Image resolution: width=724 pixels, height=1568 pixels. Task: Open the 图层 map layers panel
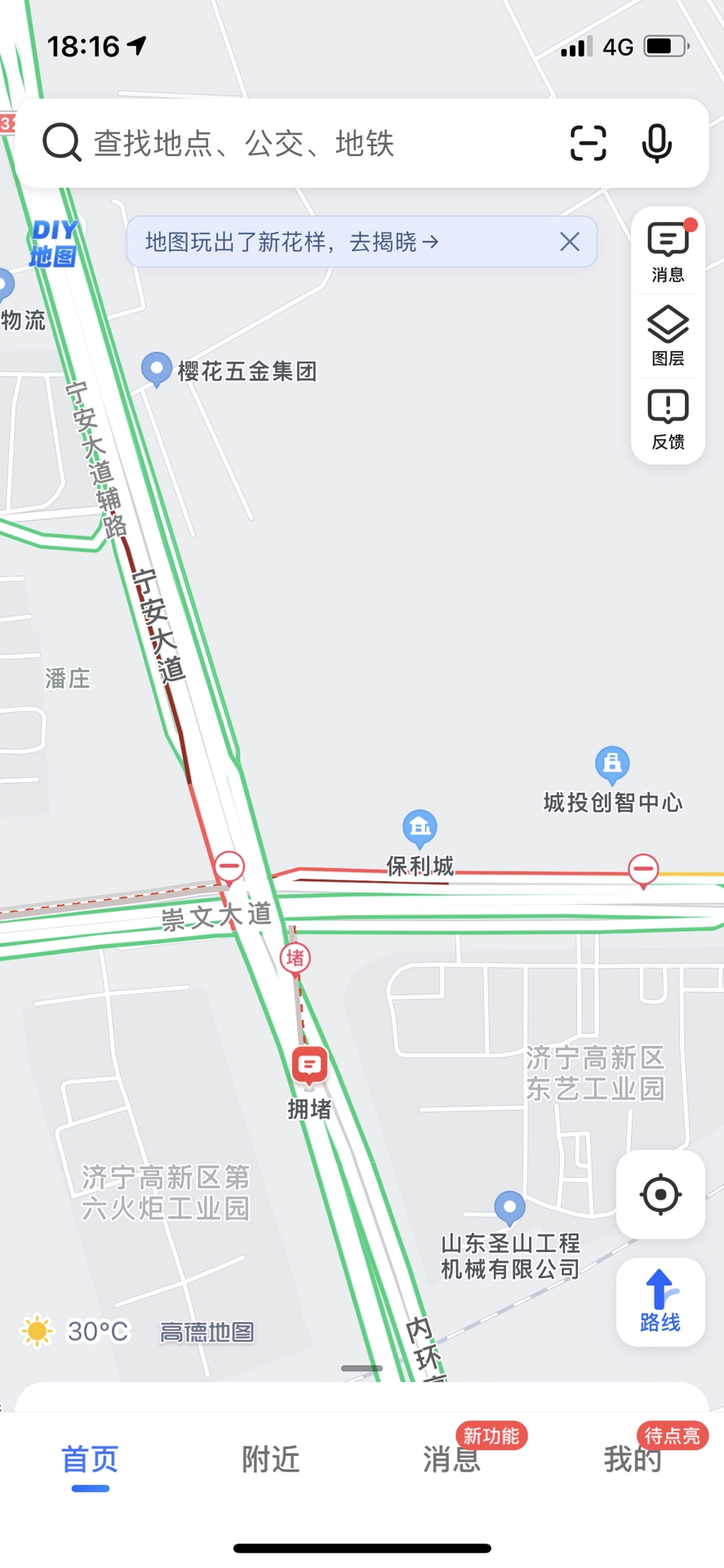point(668,336)
